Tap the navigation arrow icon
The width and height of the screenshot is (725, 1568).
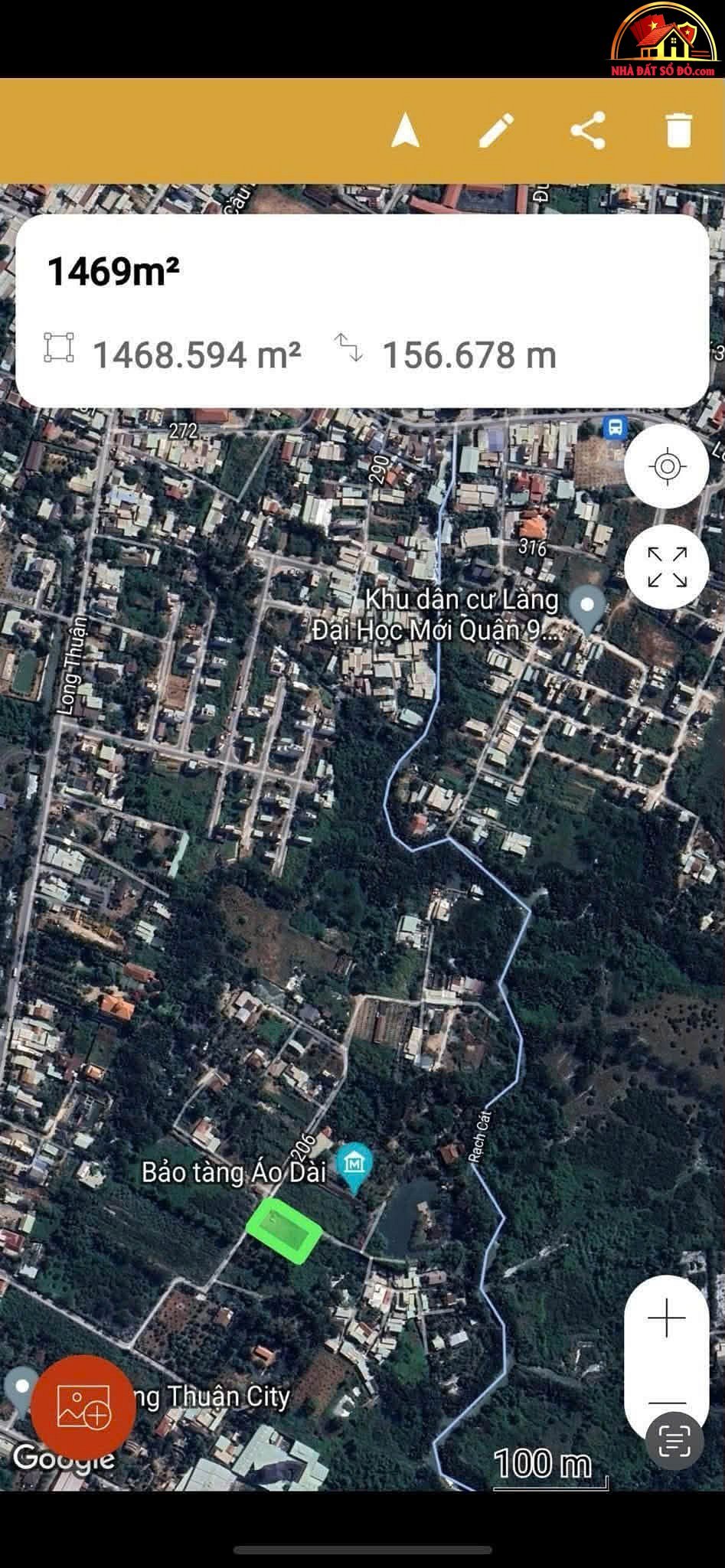(x=405, y=130)
